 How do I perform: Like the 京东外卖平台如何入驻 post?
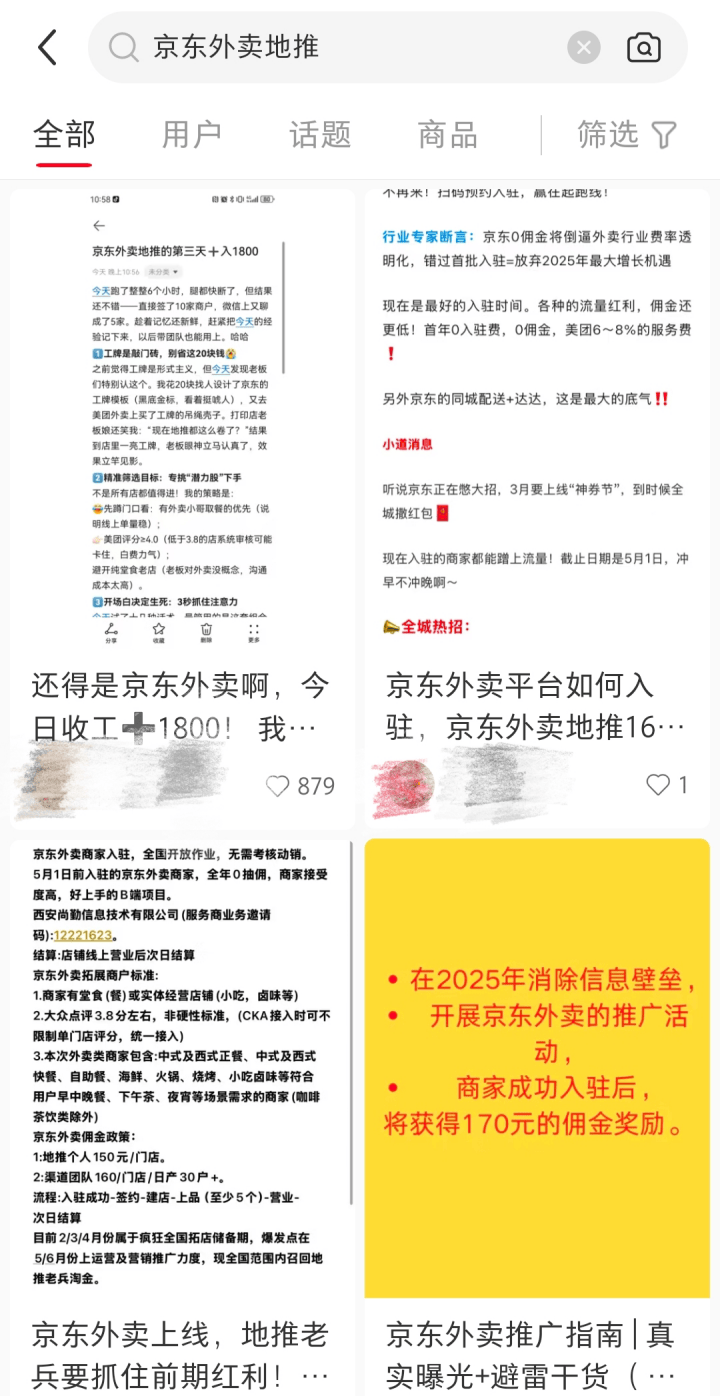(657, 785)
